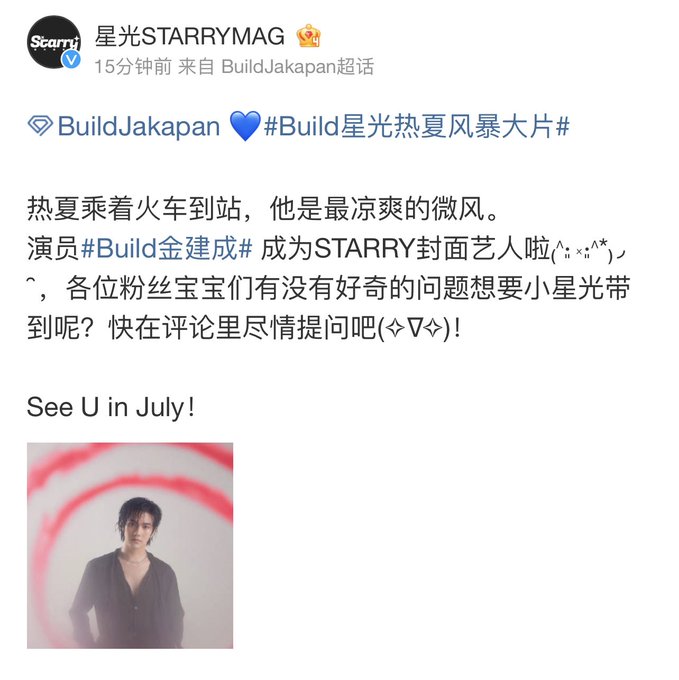Open hashtag #Build星光热夏风暴大片#
This screenshot has height=680, width=679.
tap(417, 126)
